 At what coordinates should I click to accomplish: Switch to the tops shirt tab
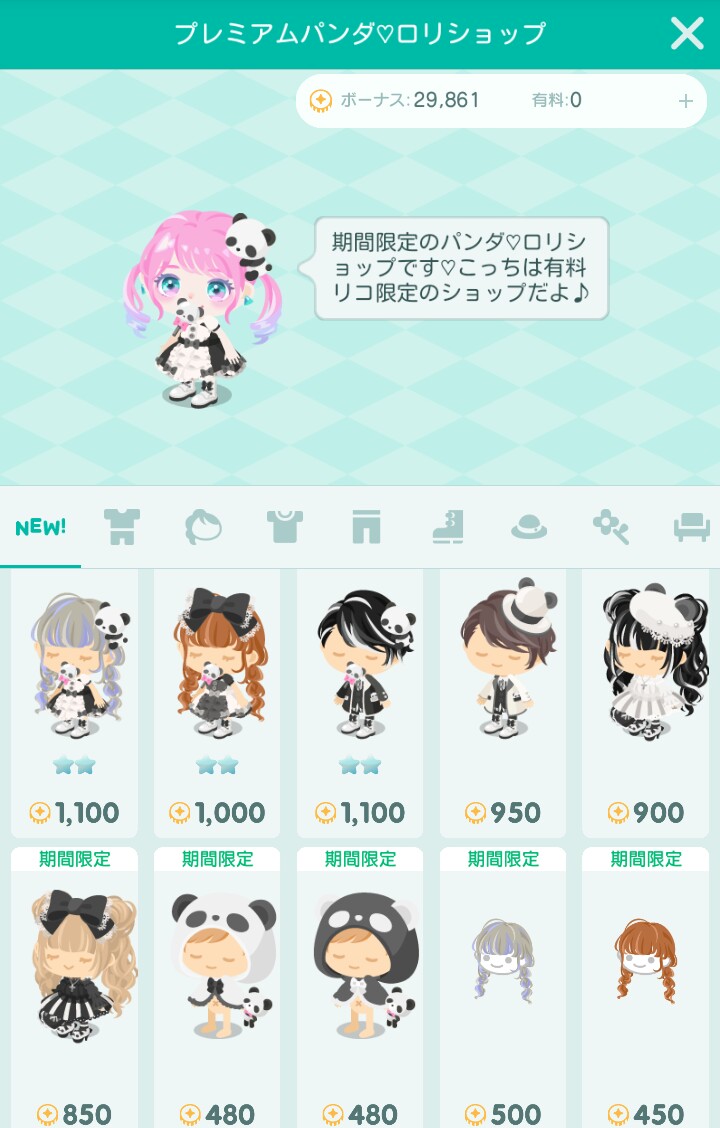(285, 527)
